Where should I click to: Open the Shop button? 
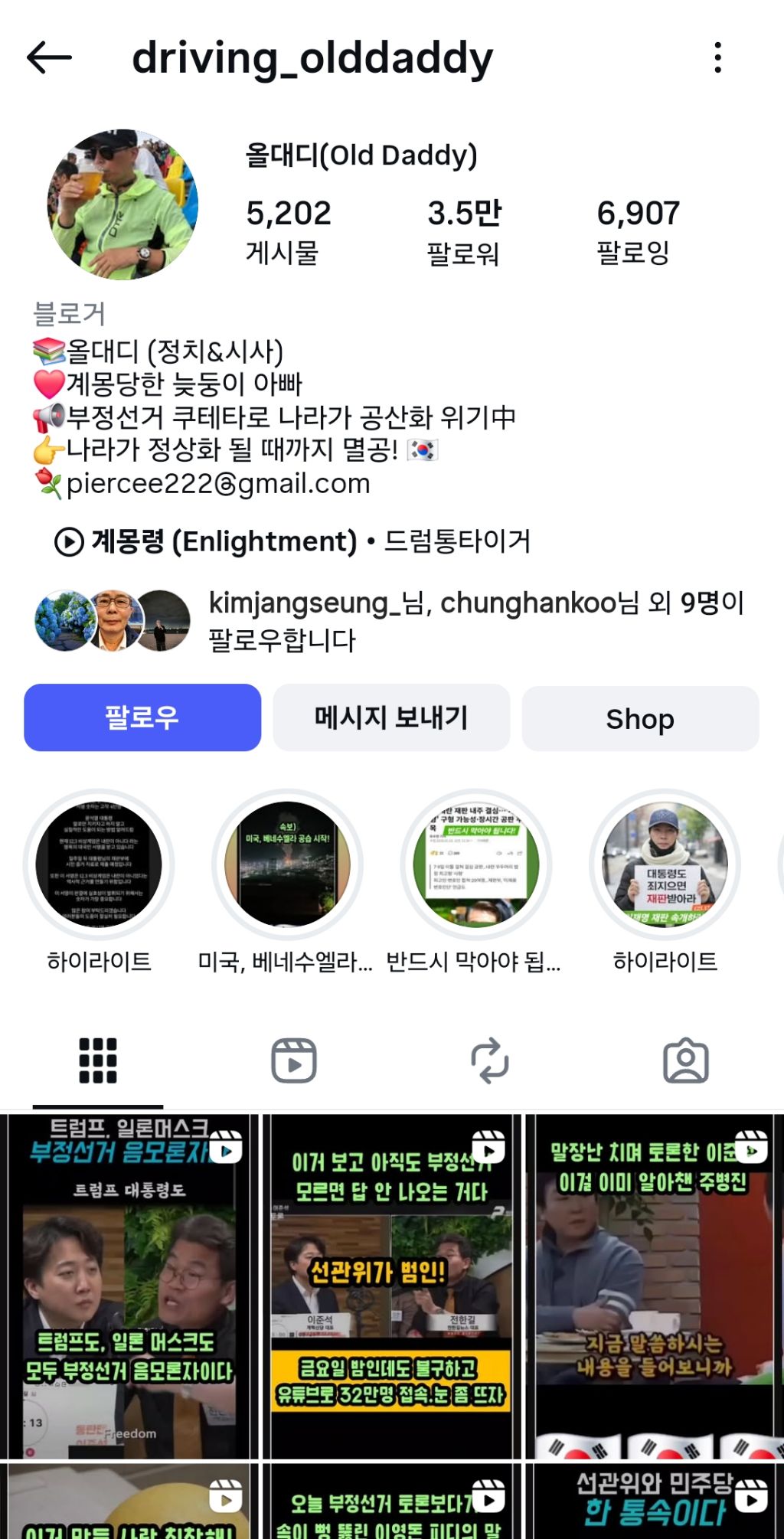coord(640,719)
